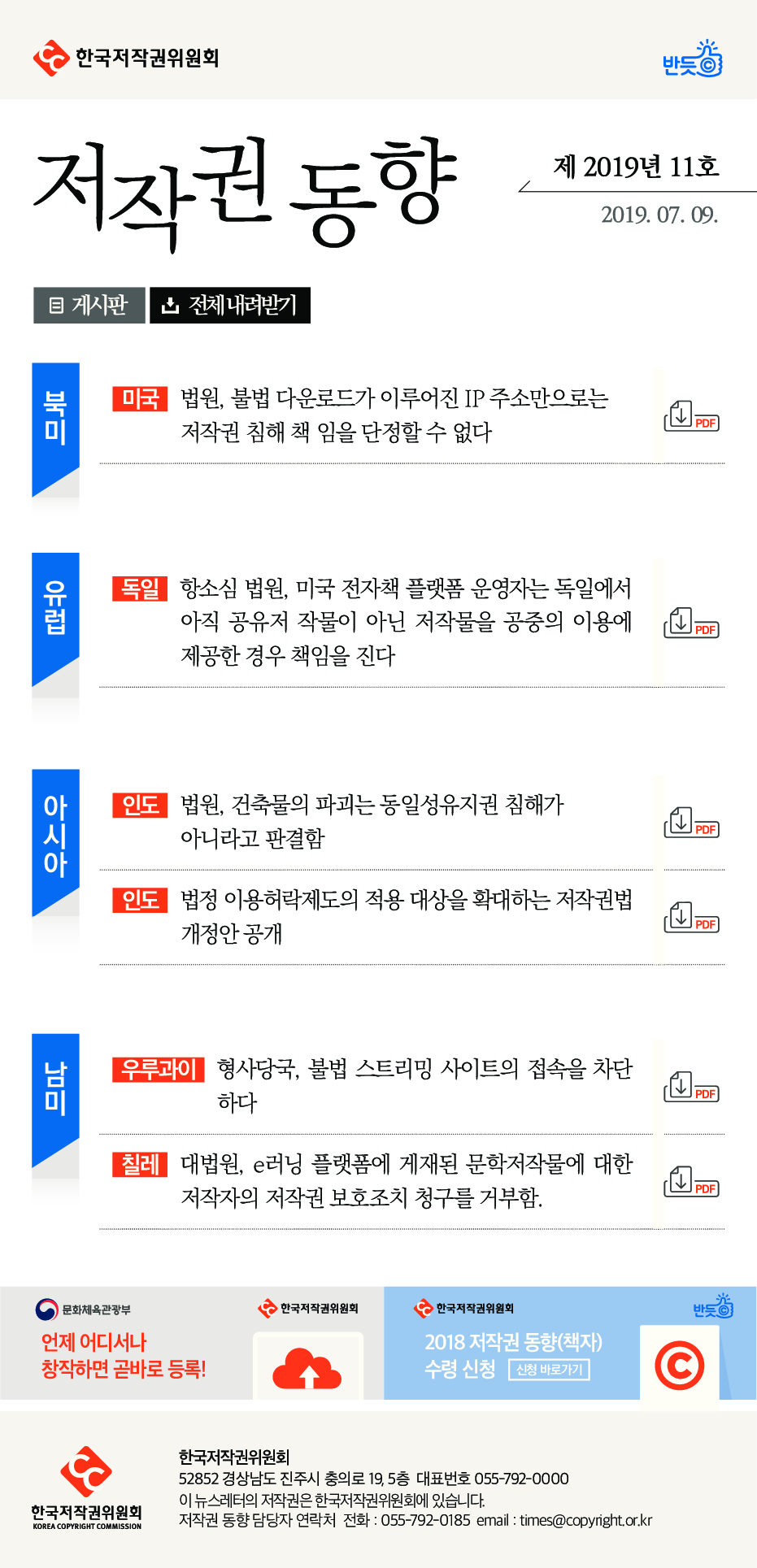Open the 미국 법원 불법 다운로드 article
757x1568 pixels.
coord(394,415)
